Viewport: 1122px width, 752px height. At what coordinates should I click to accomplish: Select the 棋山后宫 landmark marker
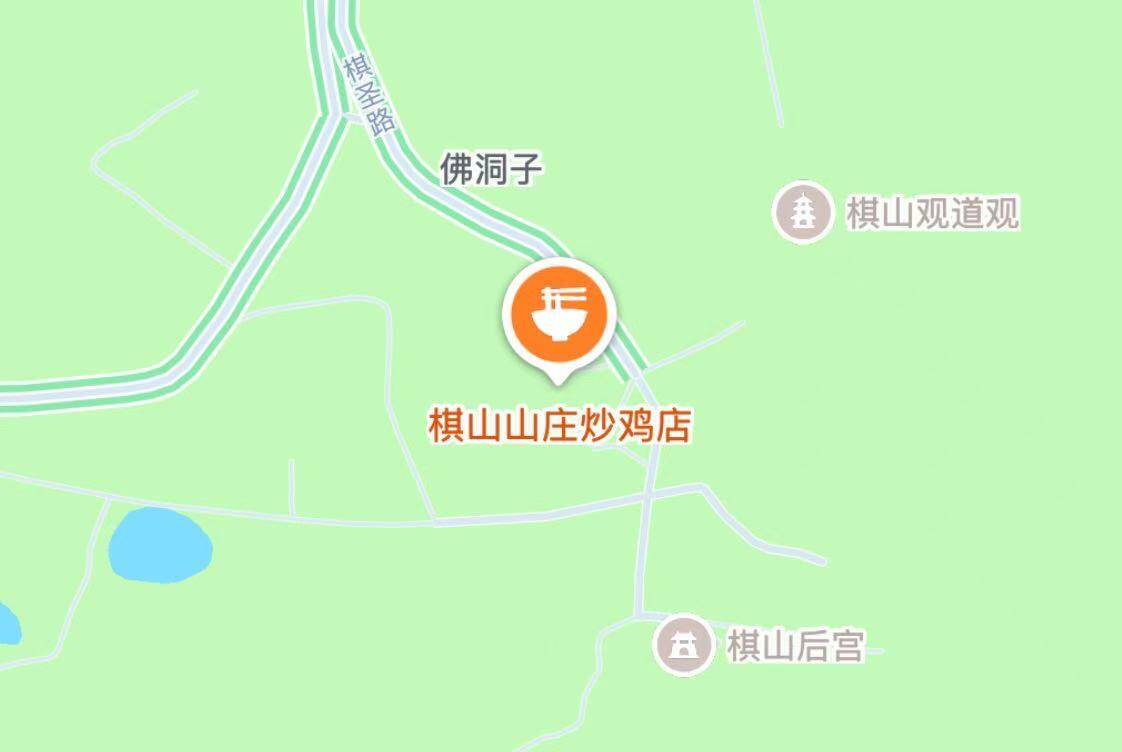(x=683, y=645)
